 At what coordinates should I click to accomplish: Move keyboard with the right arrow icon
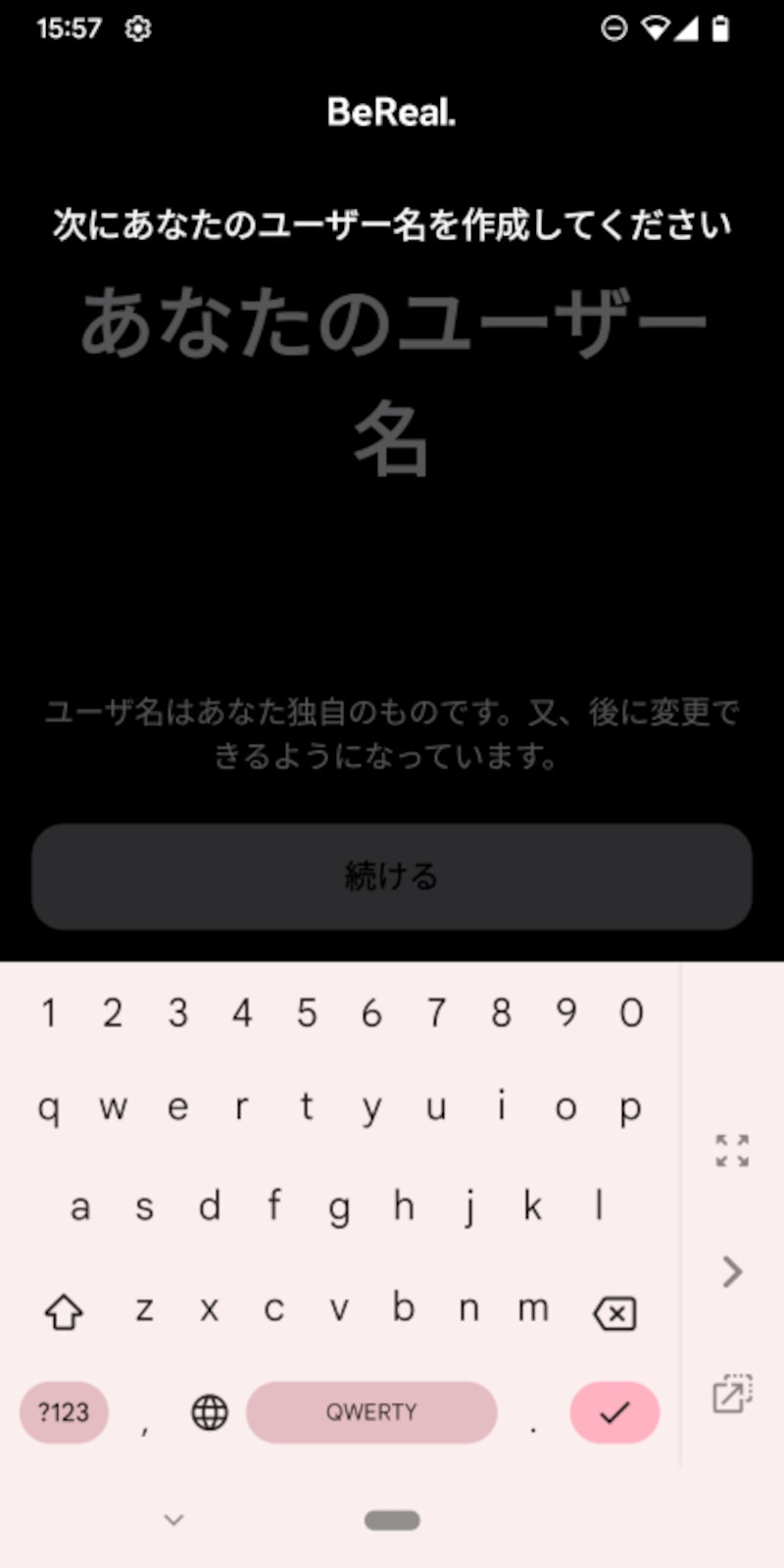click(732, 1272)
